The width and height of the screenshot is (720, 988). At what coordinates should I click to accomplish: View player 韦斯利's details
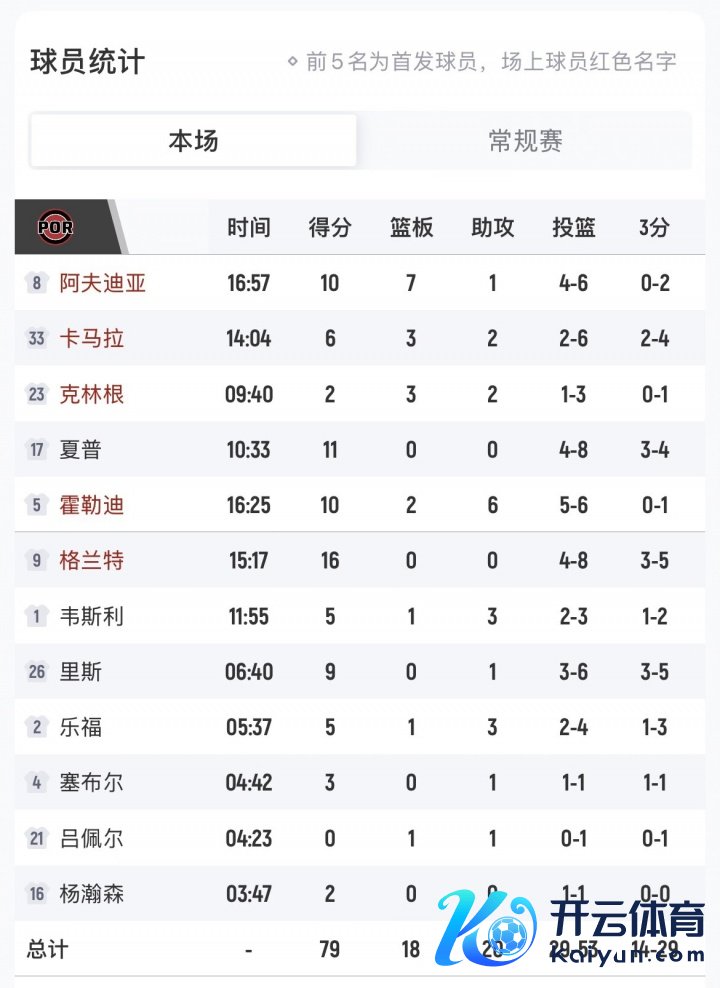92,616
